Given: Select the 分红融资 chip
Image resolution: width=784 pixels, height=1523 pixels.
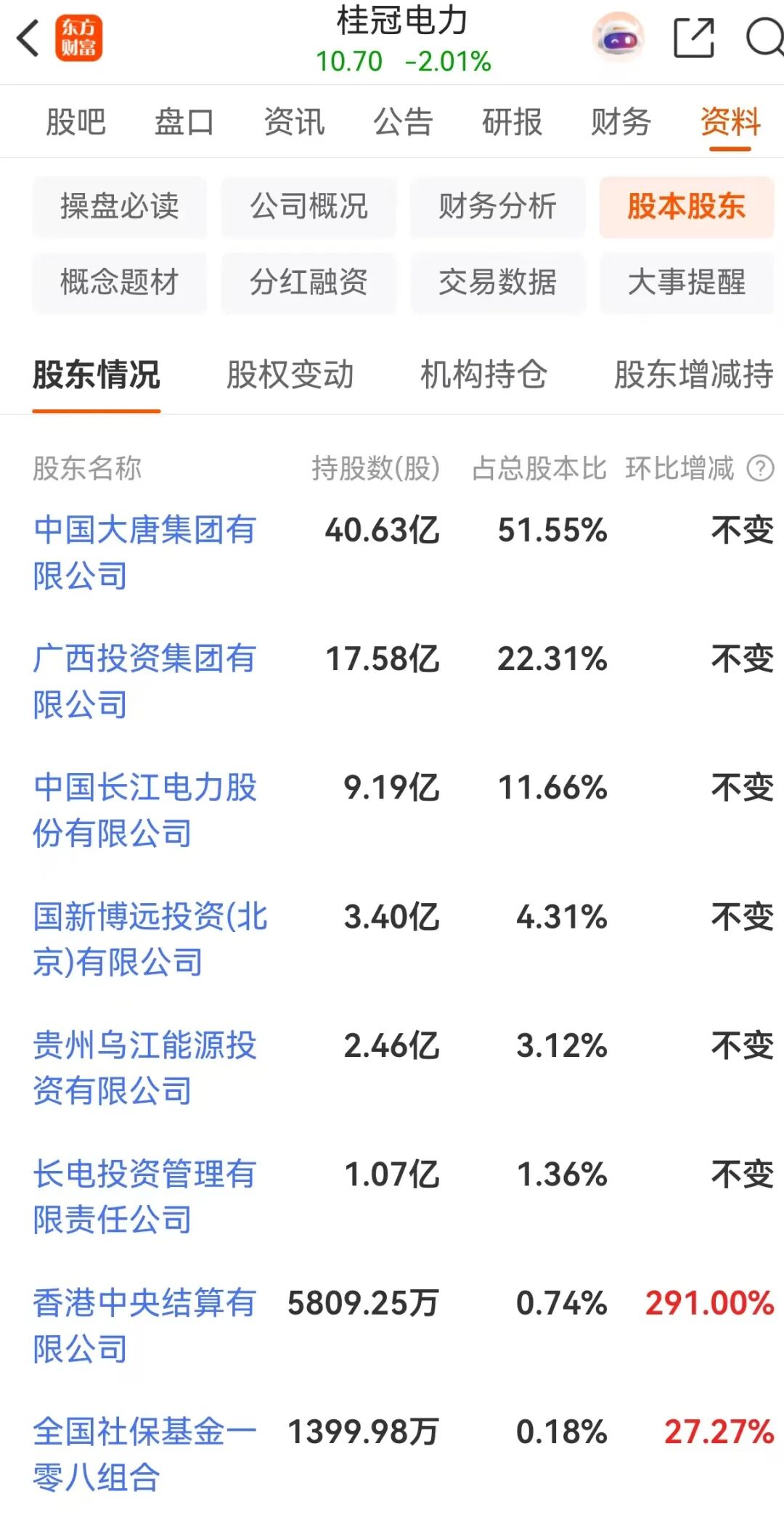Looking at the screenshot, I should point(309,282).
